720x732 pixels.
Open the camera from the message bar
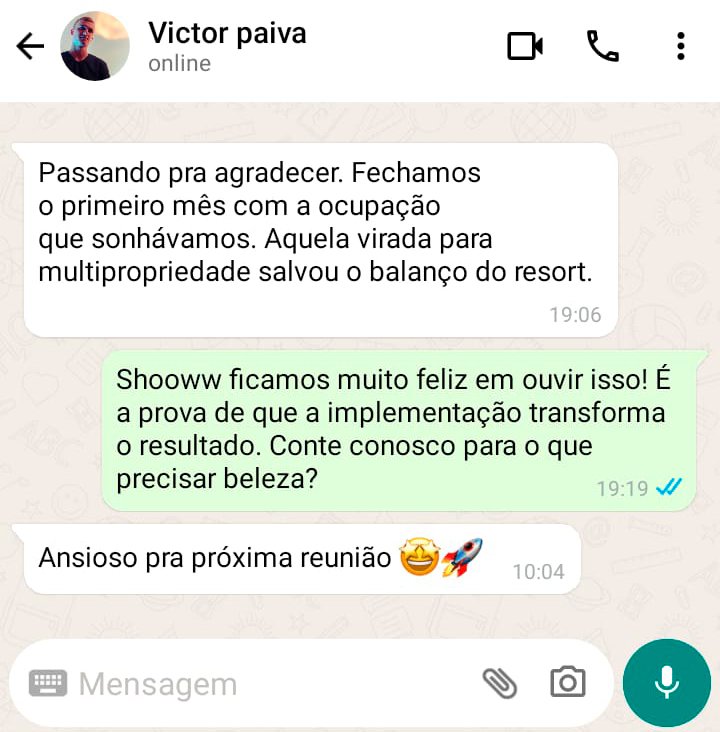568,683
